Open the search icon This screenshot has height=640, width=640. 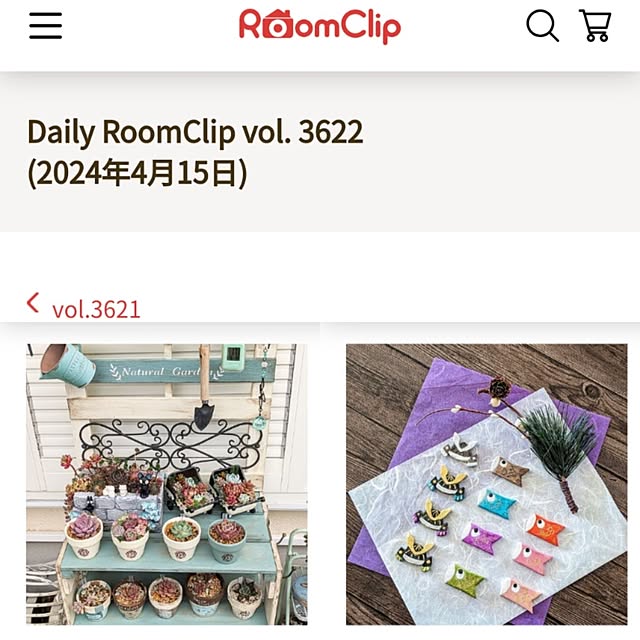pos(542,26)
